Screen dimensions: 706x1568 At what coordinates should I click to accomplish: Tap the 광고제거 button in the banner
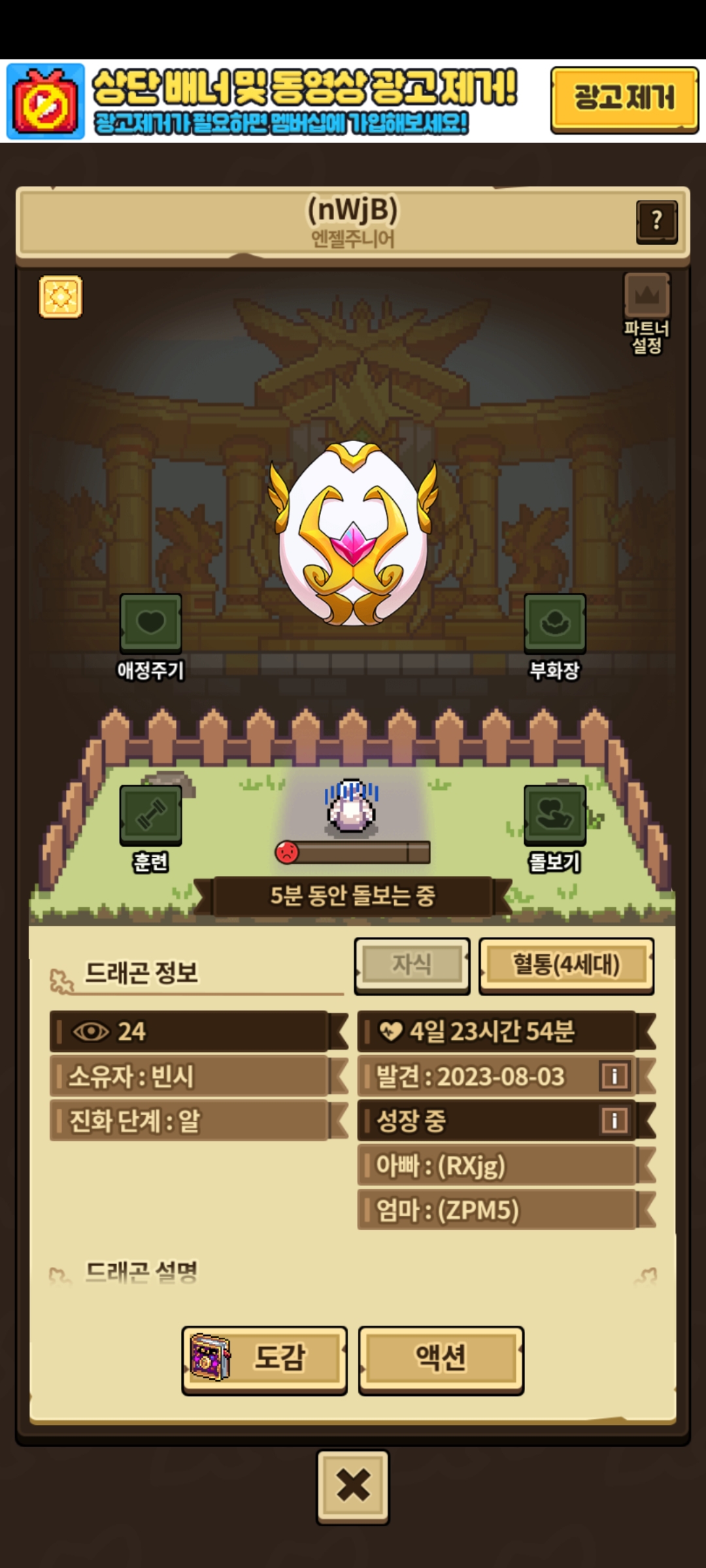(624, 100)
